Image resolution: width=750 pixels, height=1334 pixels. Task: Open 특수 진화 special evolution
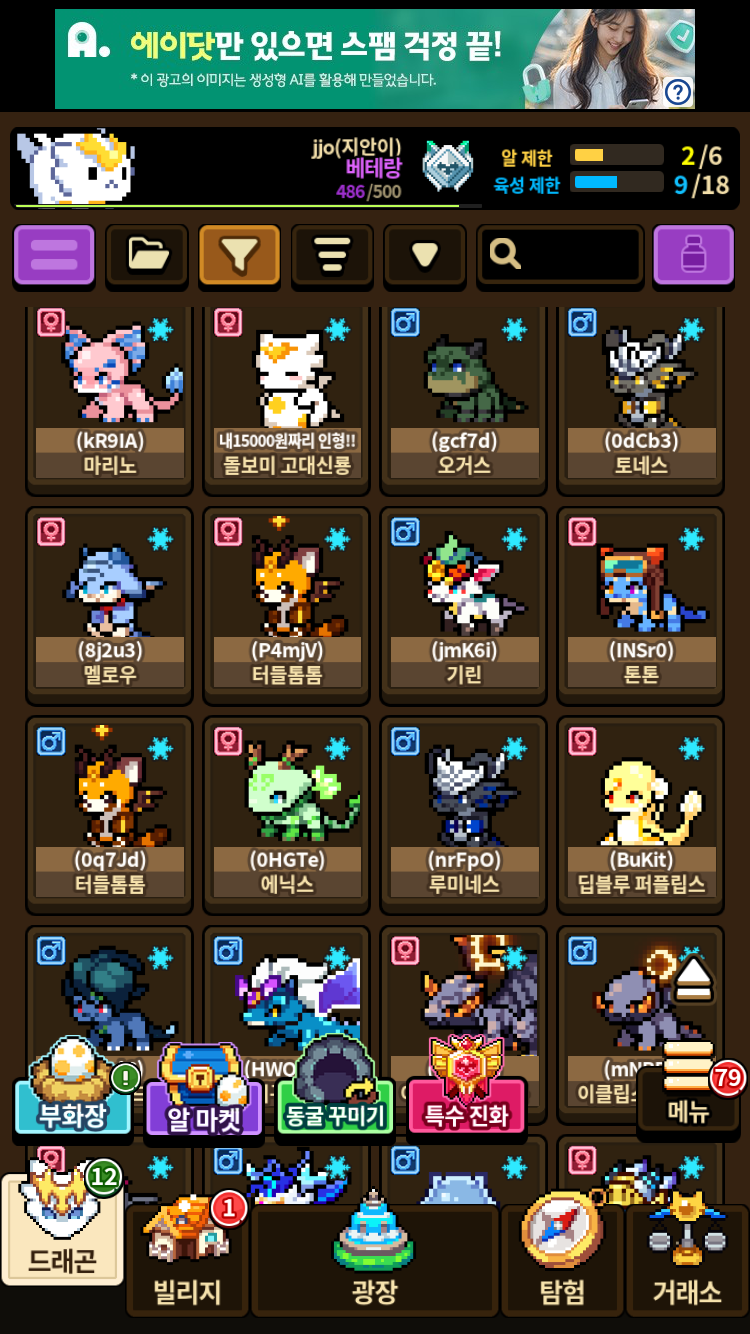click(466, 1100)
